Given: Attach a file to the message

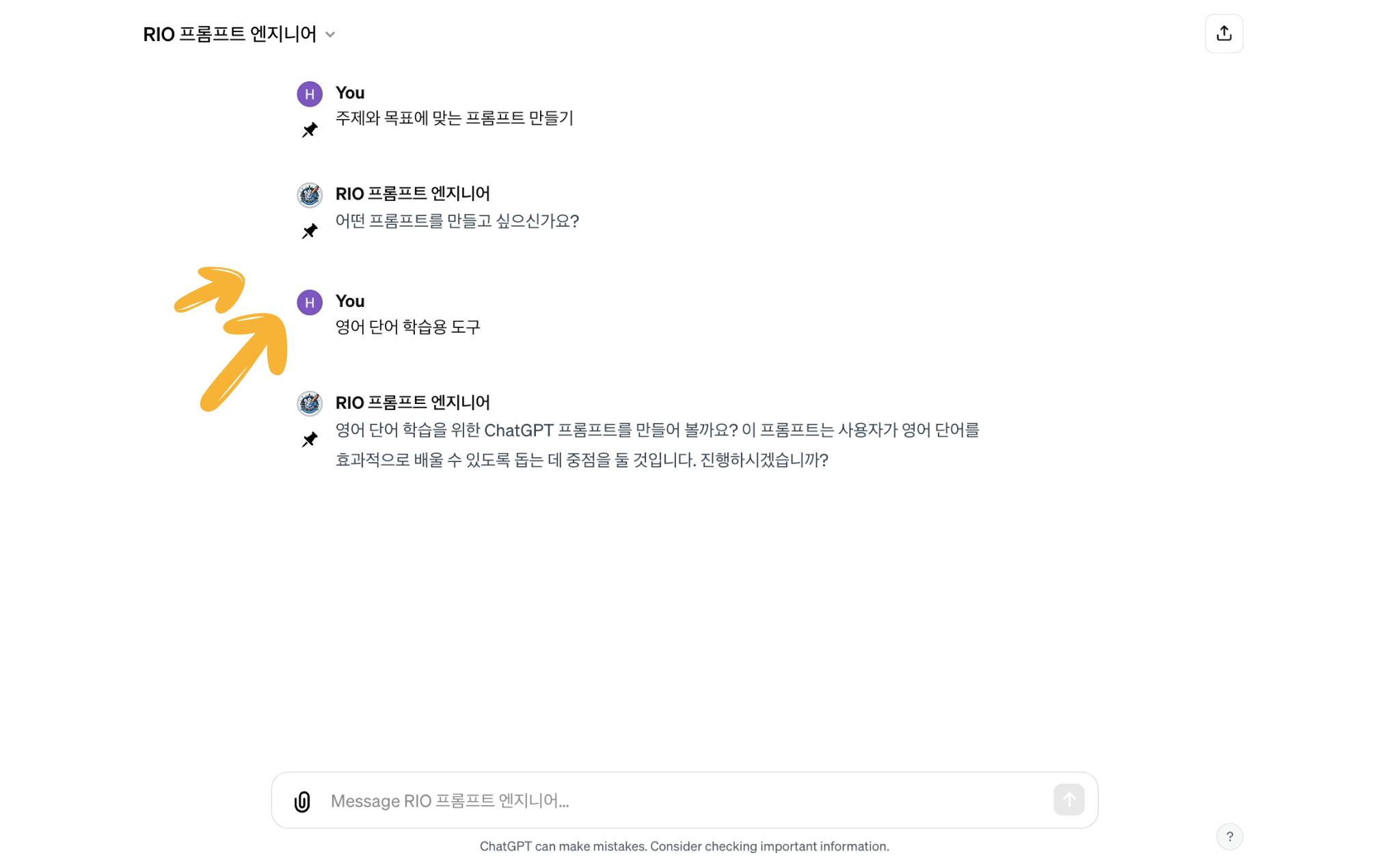Looking at the screenshot, I should [302, 801].
